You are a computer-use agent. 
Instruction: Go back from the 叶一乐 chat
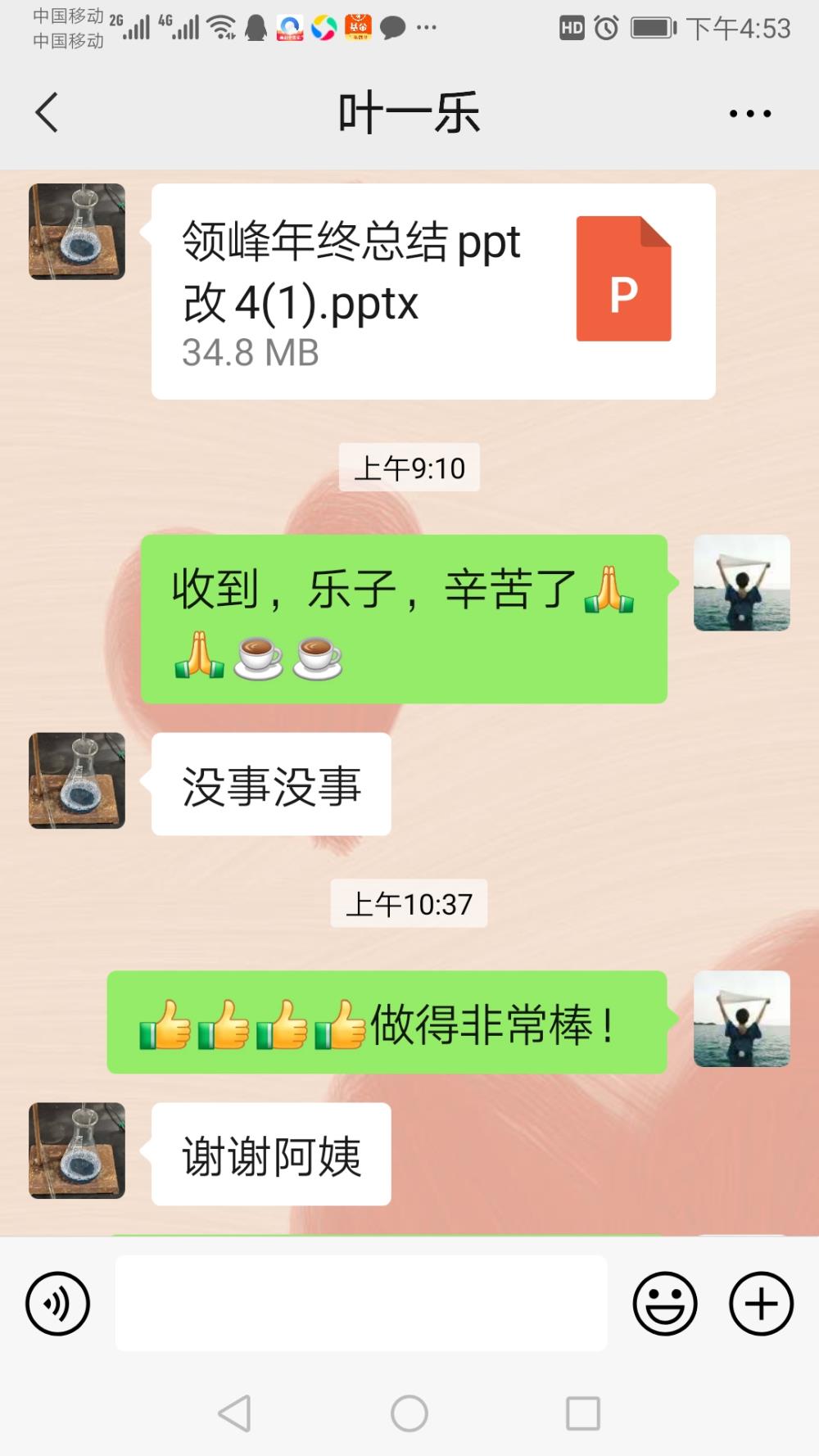[x=47, y=112]
